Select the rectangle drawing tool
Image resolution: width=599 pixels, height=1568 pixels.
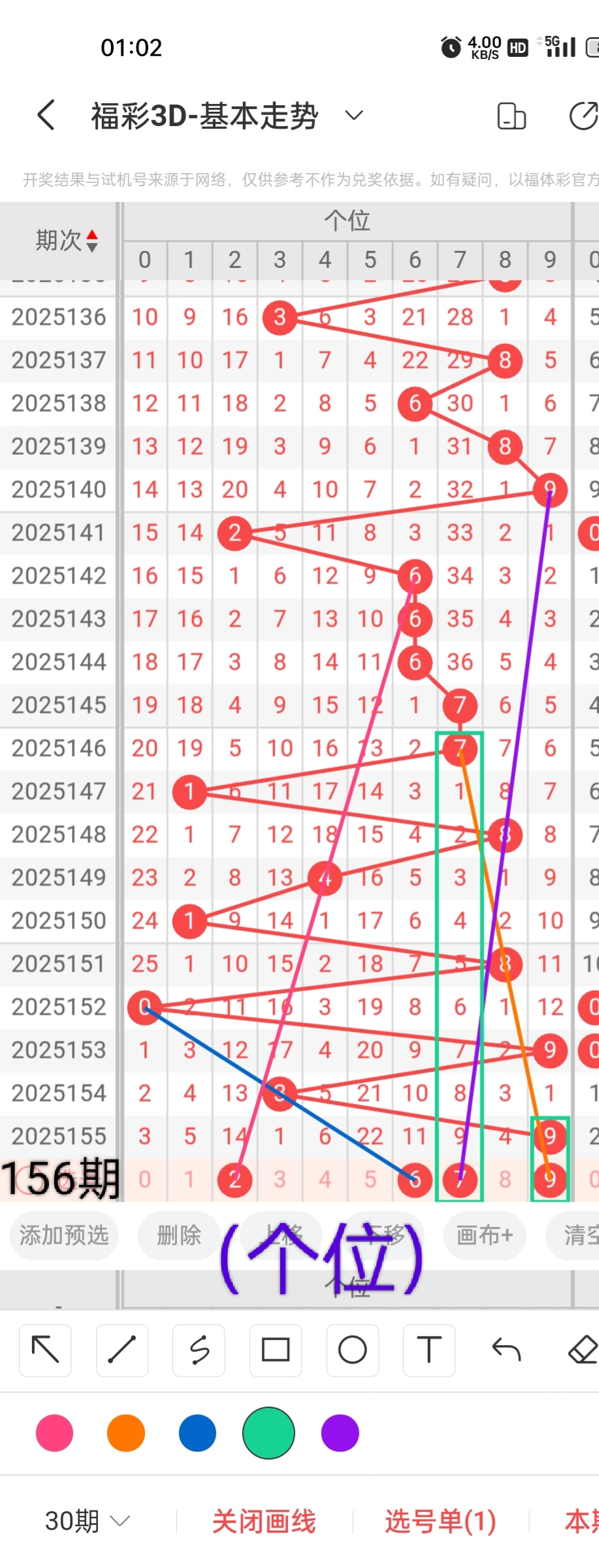pyautogui.click(x=276, y=1350)
